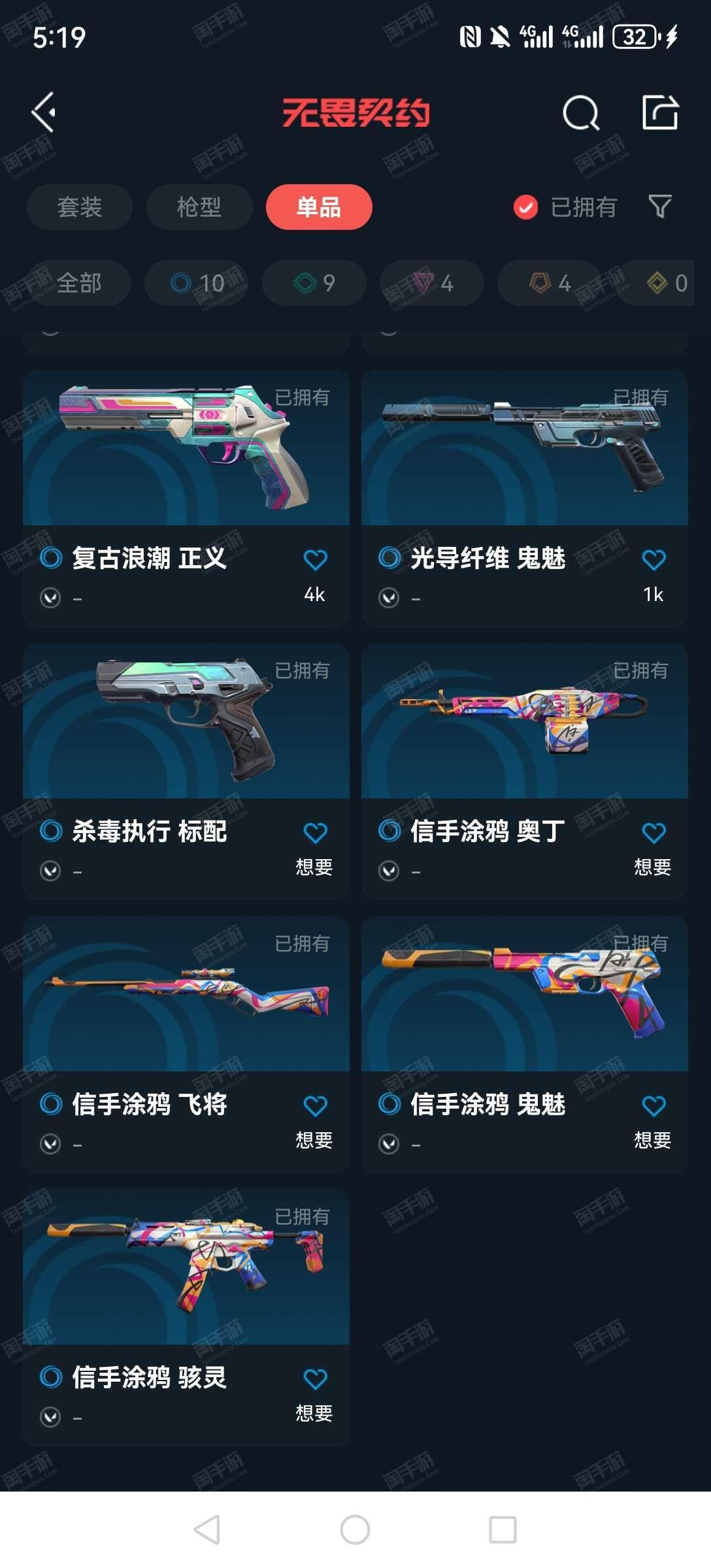Tap the share icon in the header
Screen dimensions: 711x1568
coord(660,112)
